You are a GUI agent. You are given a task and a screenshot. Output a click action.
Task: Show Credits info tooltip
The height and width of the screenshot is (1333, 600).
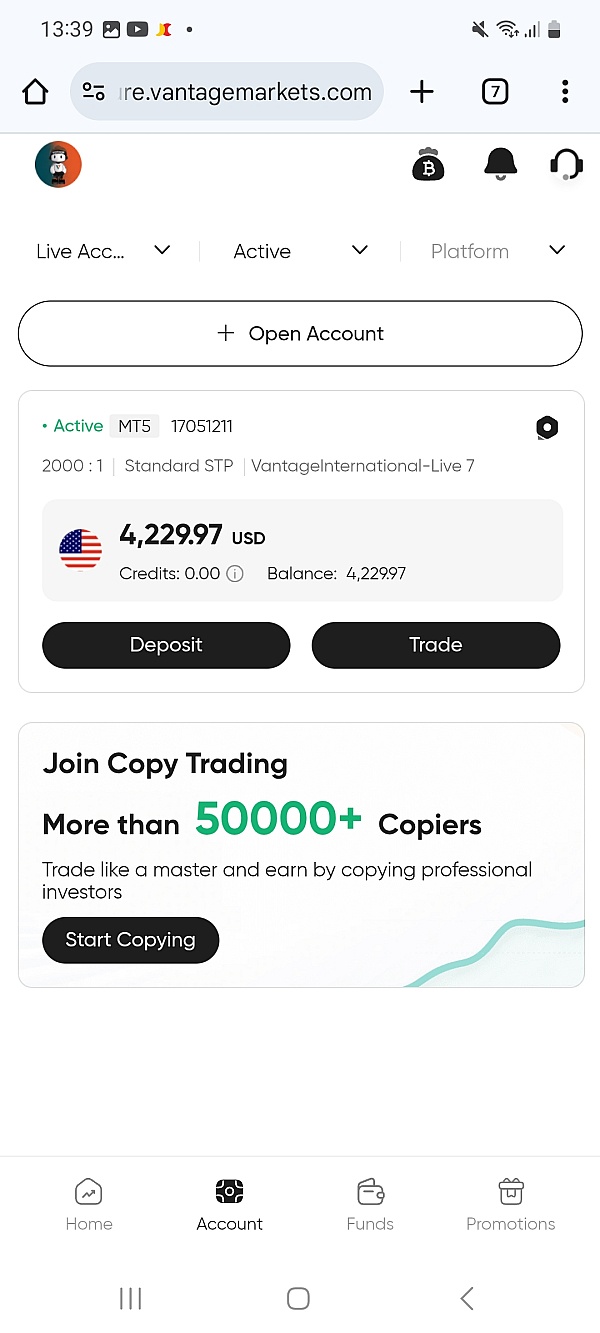click(235, 574)
